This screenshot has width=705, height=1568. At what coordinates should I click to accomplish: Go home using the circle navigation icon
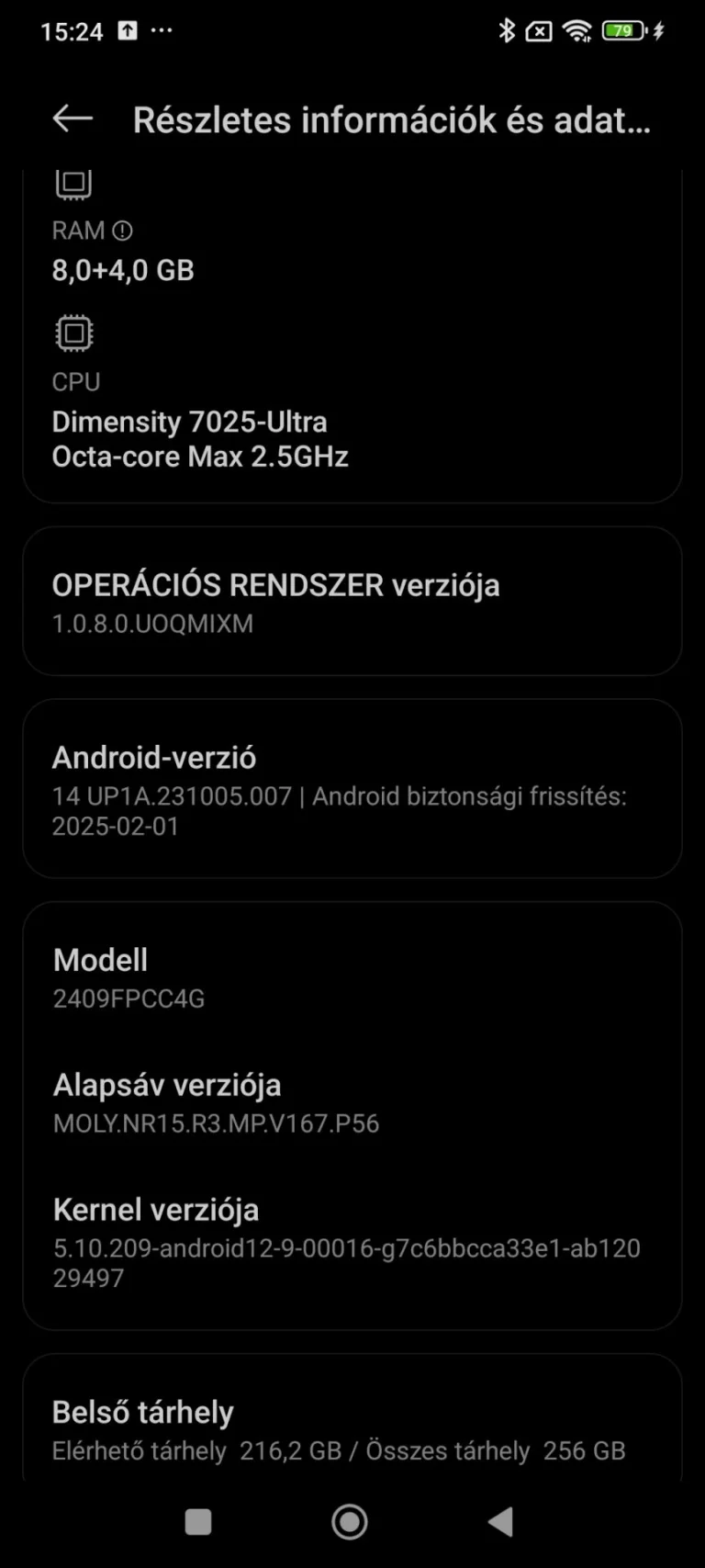350,1520
